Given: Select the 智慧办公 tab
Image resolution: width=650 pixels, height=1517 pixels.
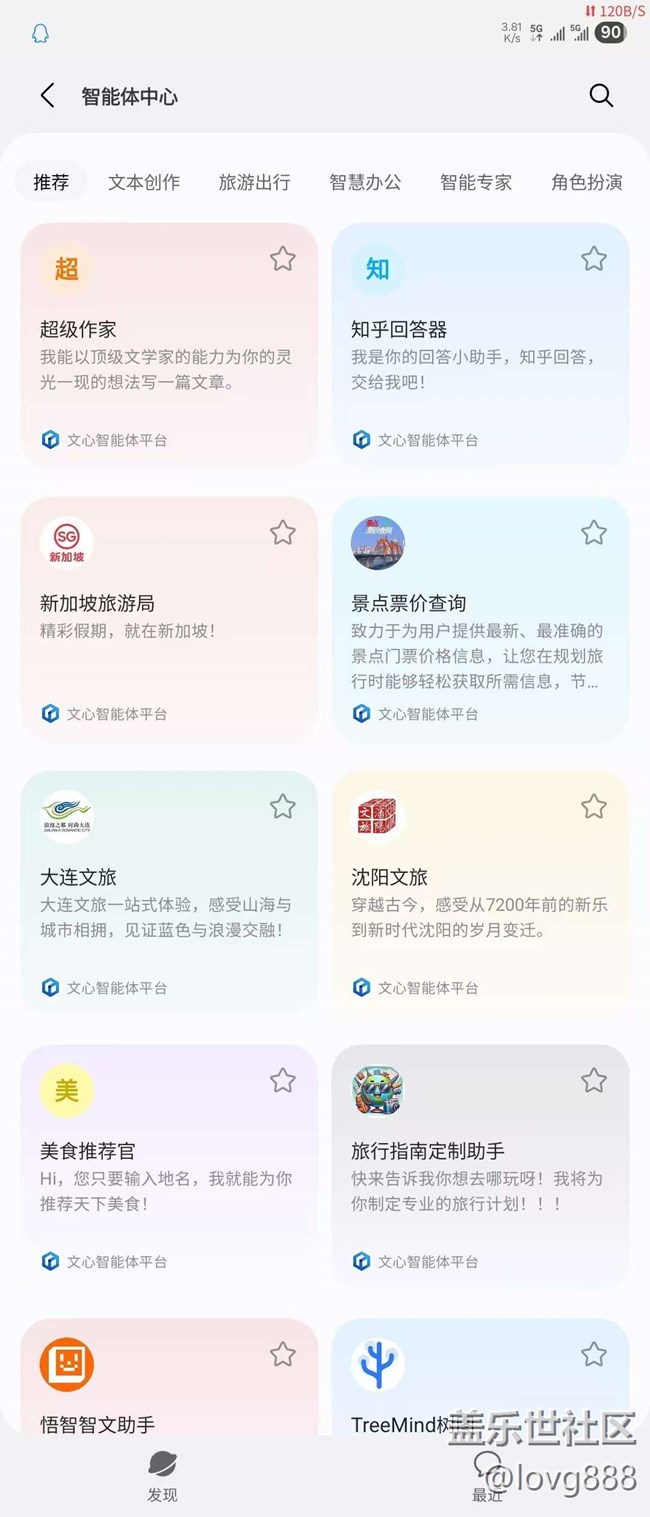Looking at the screenshot, I should tap(365, 182).
